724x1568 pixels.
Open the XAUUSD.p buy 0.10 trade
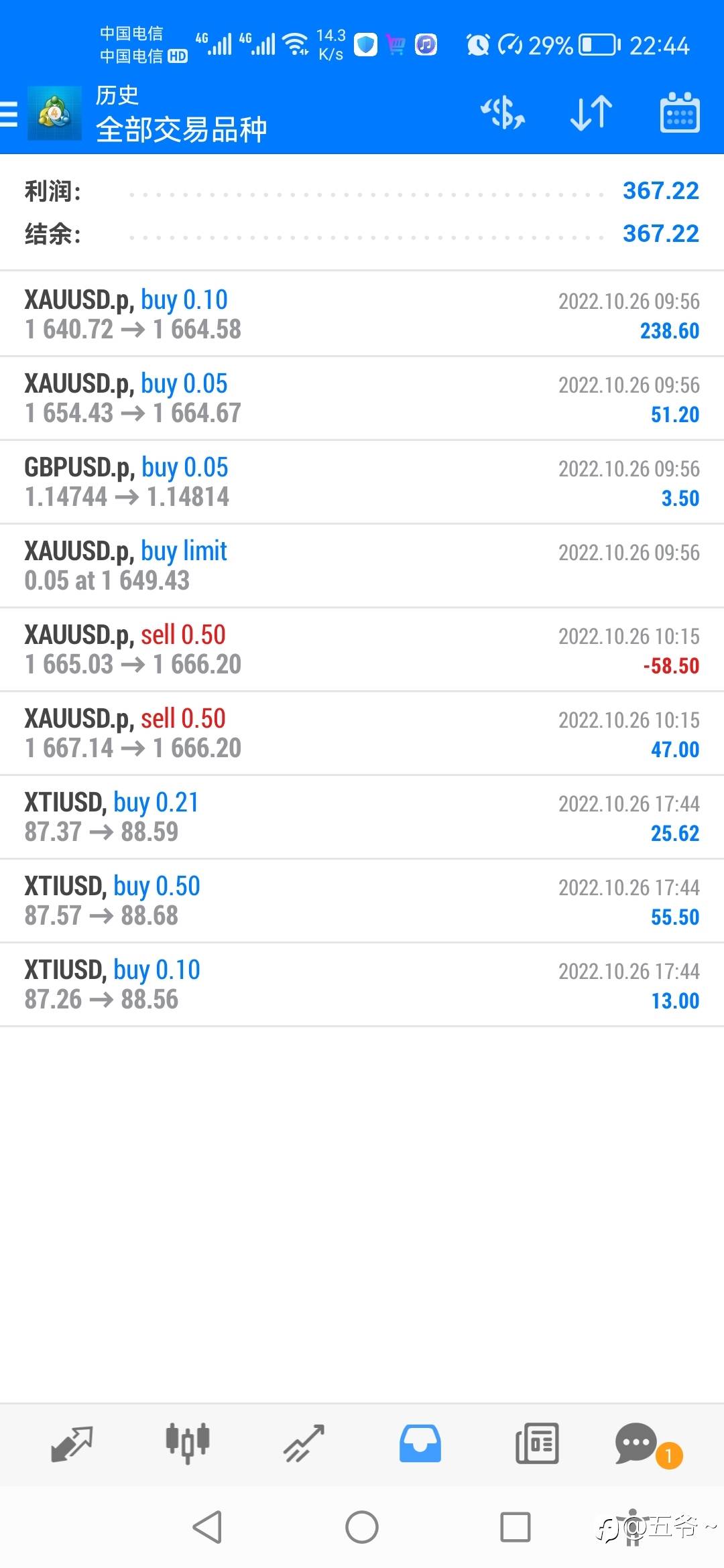[362, 314]
